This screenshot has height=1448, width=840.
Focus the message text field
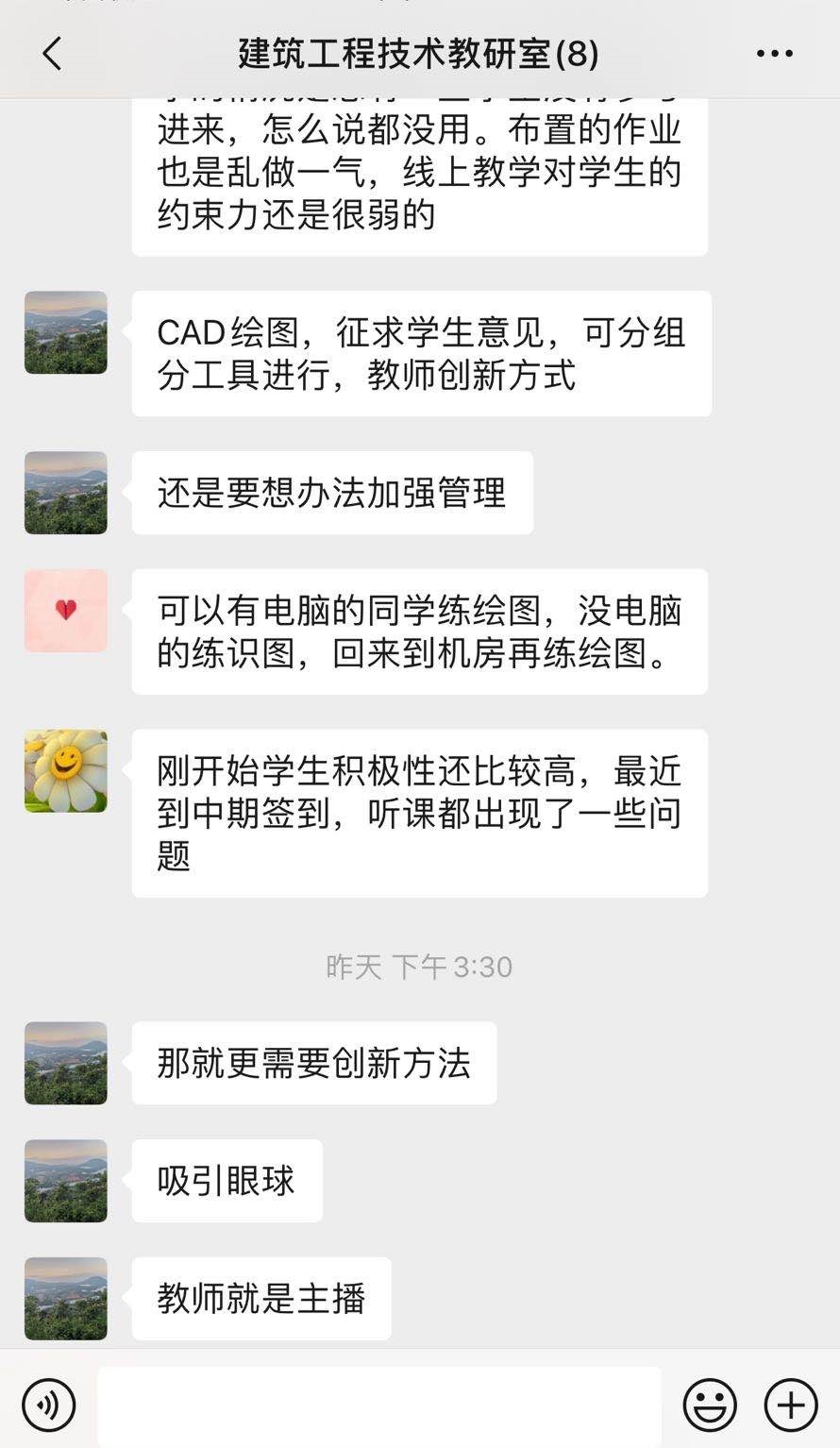[379, 1405]
